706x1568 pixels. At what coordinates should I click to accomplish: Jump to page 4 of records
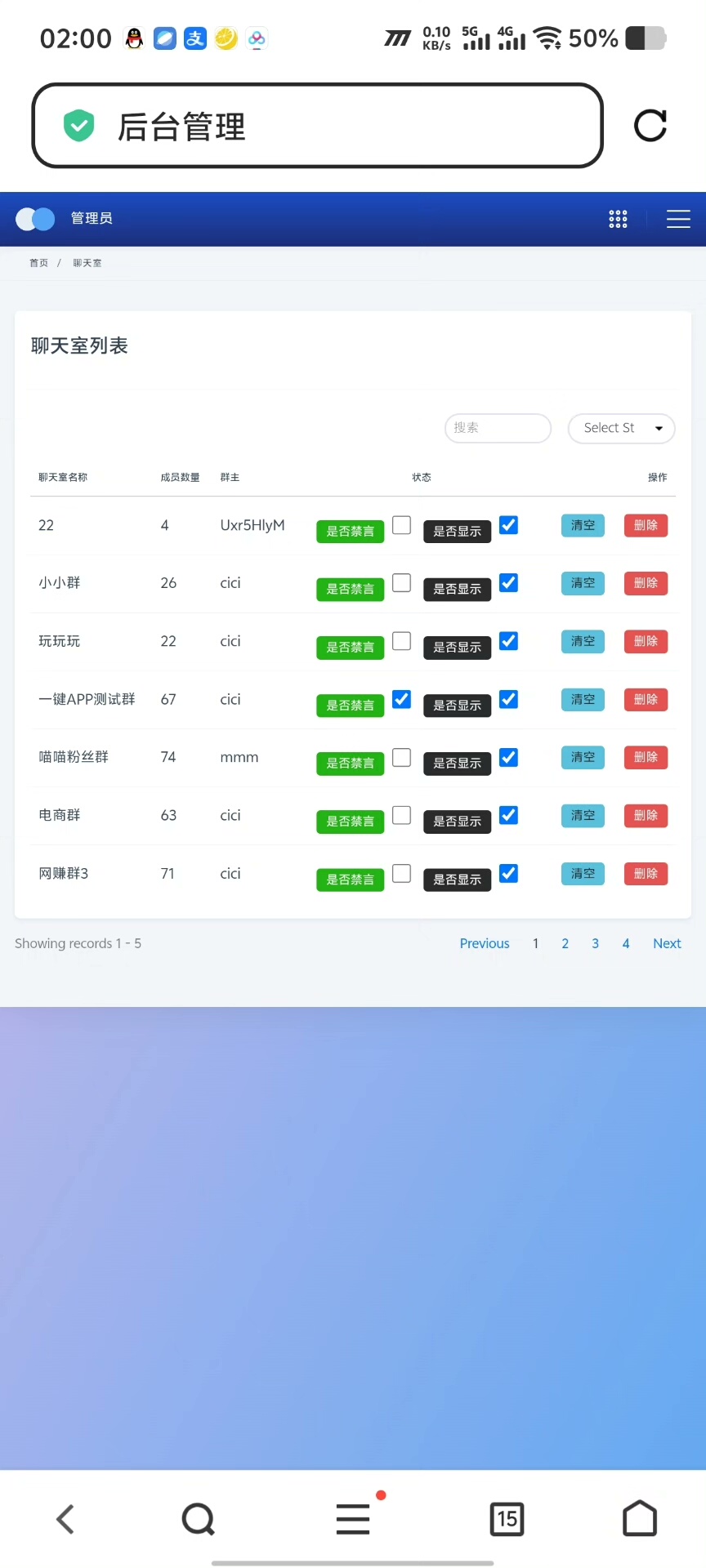pyautogui.click(x=626, y=943)
